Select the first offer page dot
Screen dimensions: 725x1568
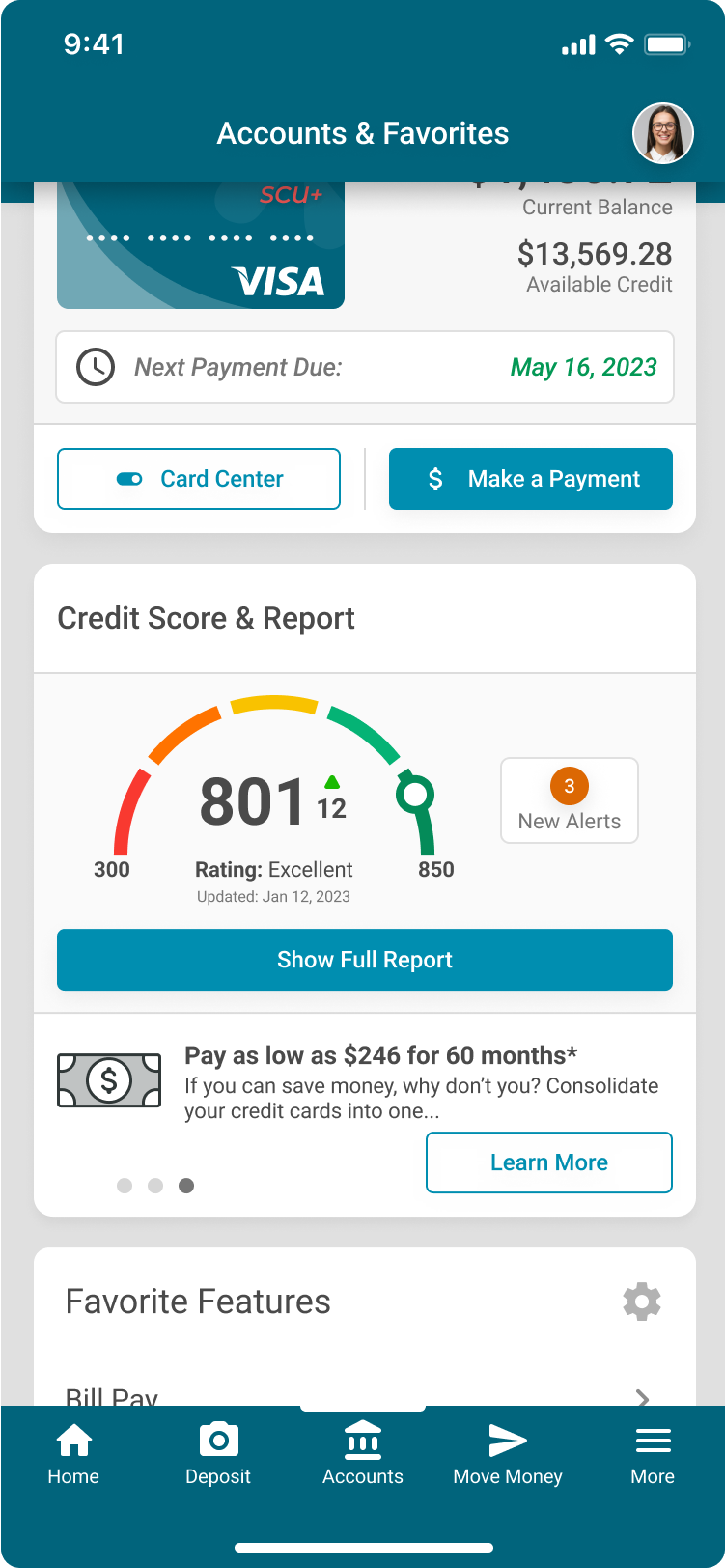[125, 1186]
